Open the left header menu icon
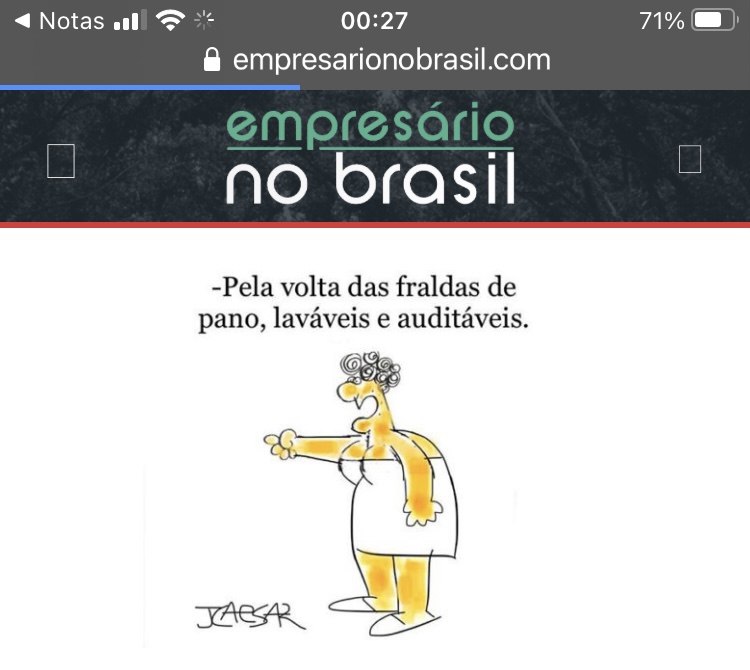750x670 pixels. (x=61, y=160)
